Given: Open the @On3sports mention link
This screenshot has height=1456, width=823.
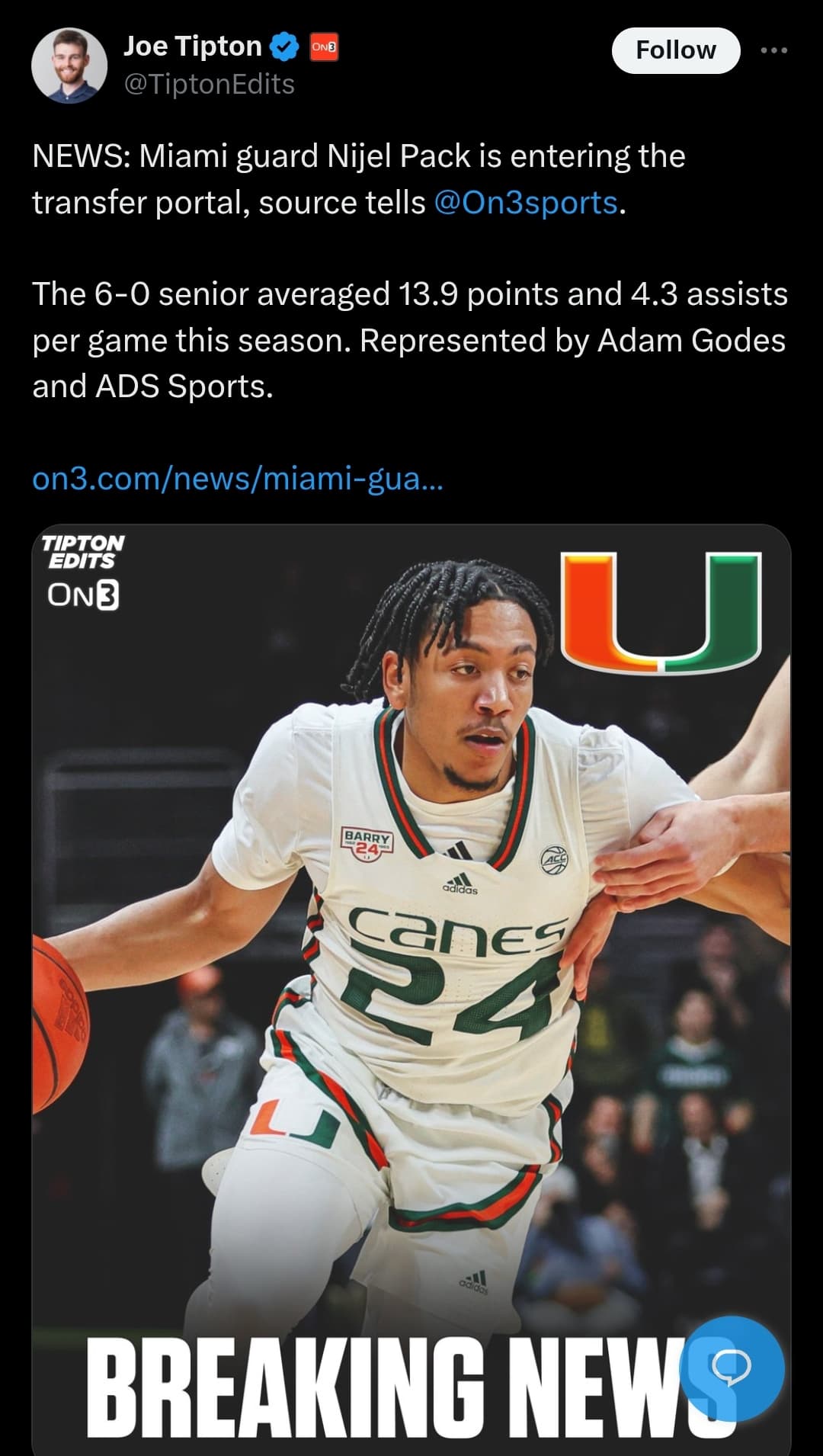Looking at the screenshot, I should tap(526, 203).
